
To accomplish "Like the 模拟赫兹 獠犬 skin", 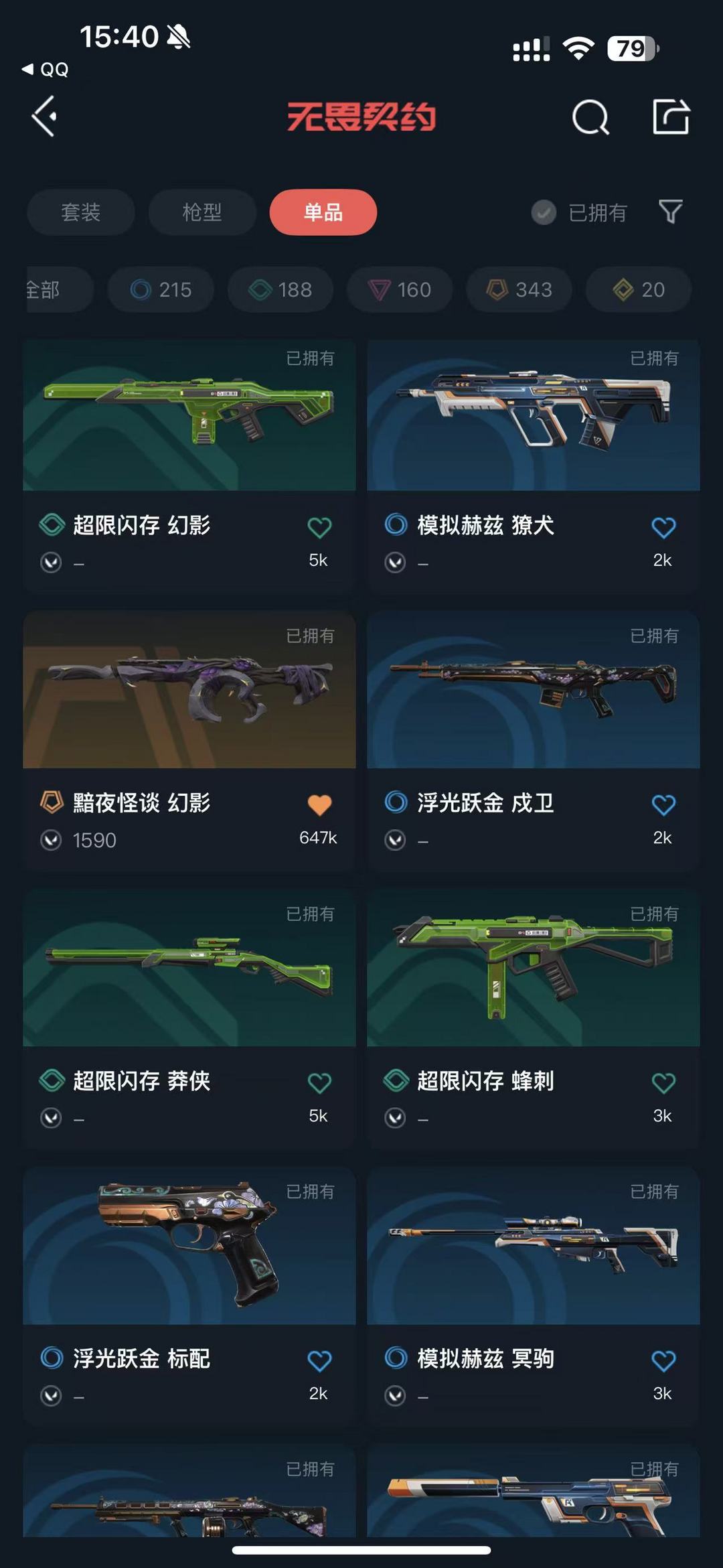I will tap(663, 528).
